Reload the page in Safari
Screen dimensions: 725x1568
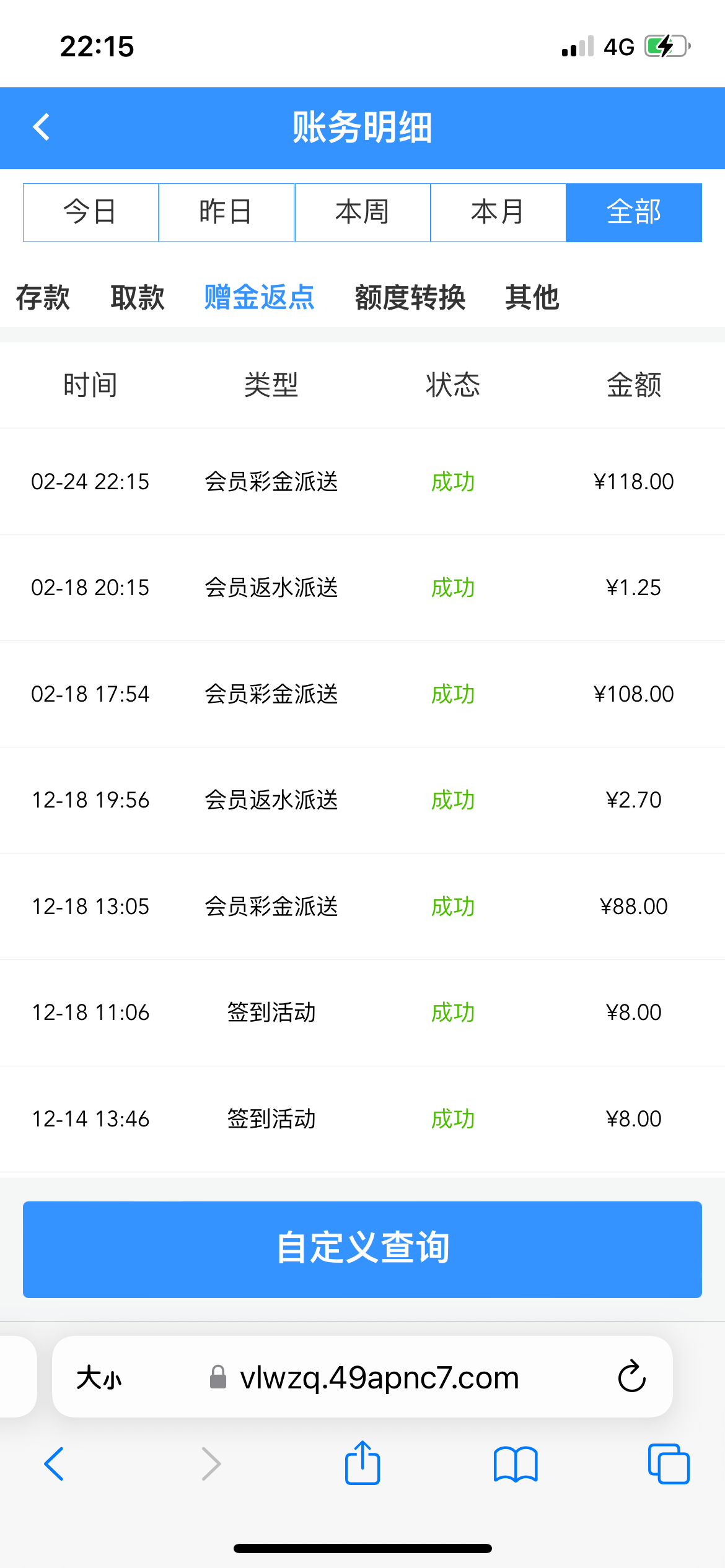[631, 1377]
